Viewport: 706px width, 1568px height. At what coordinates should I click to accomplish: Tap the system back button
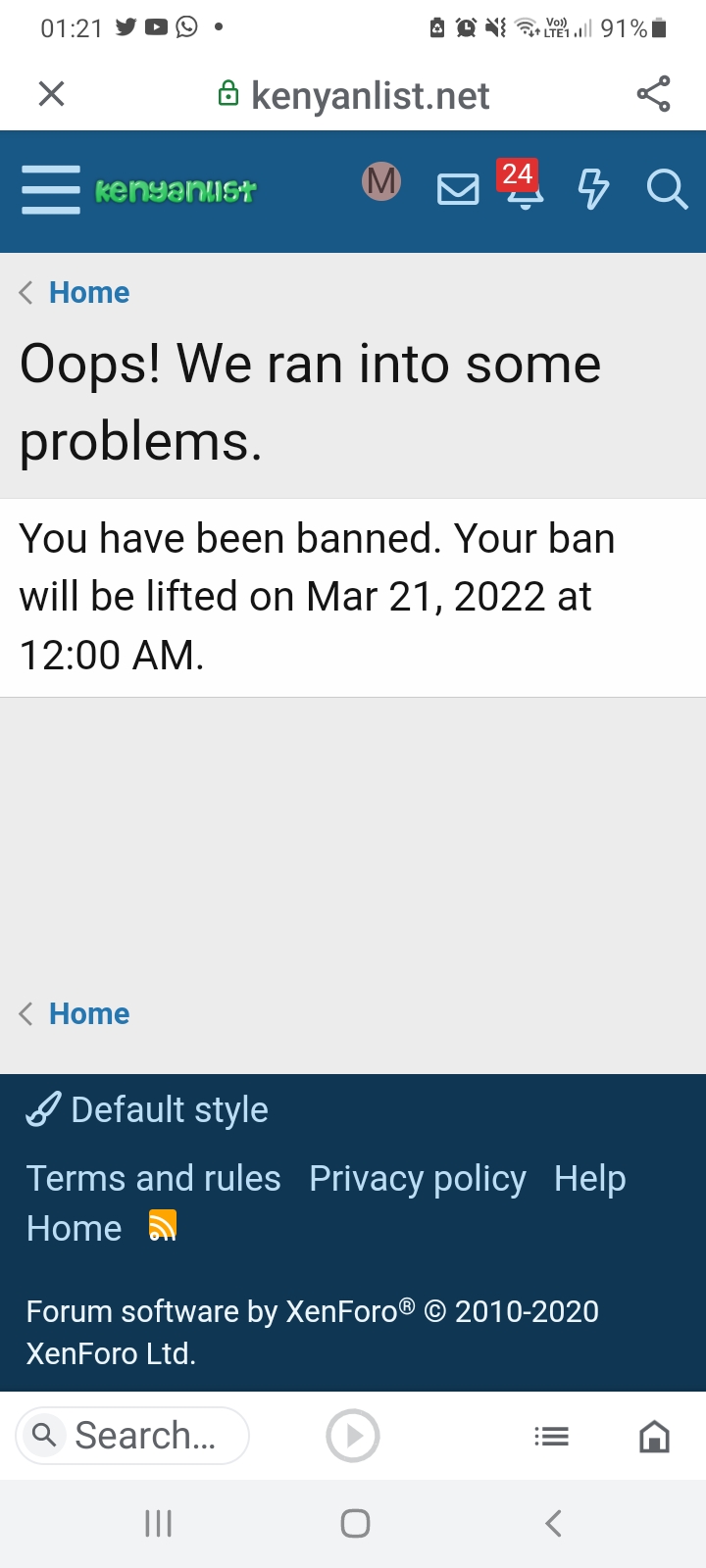coord(553,1523)
